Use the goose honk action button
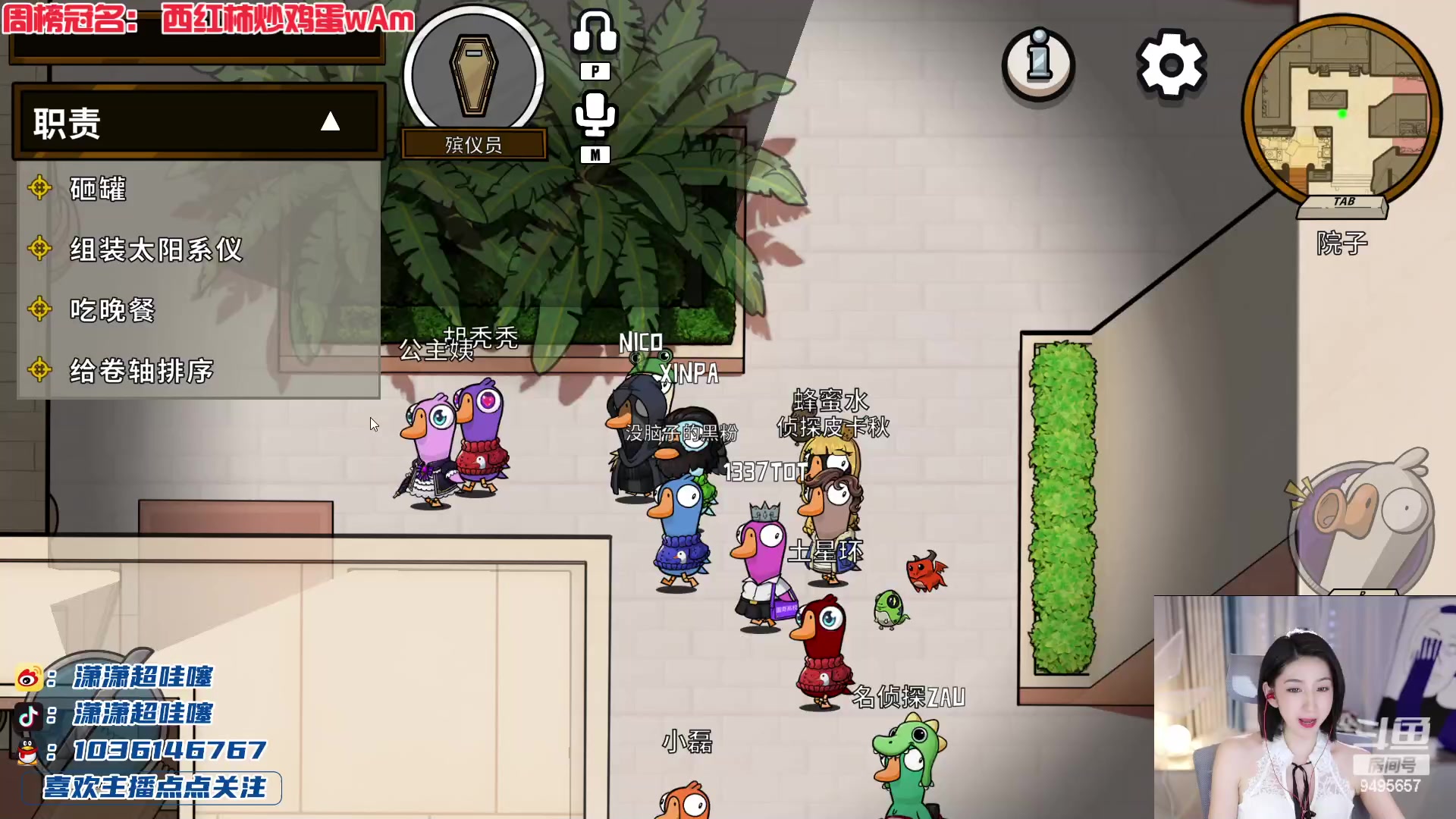This screenshot has height=819, width=1456. [1361, 525]
